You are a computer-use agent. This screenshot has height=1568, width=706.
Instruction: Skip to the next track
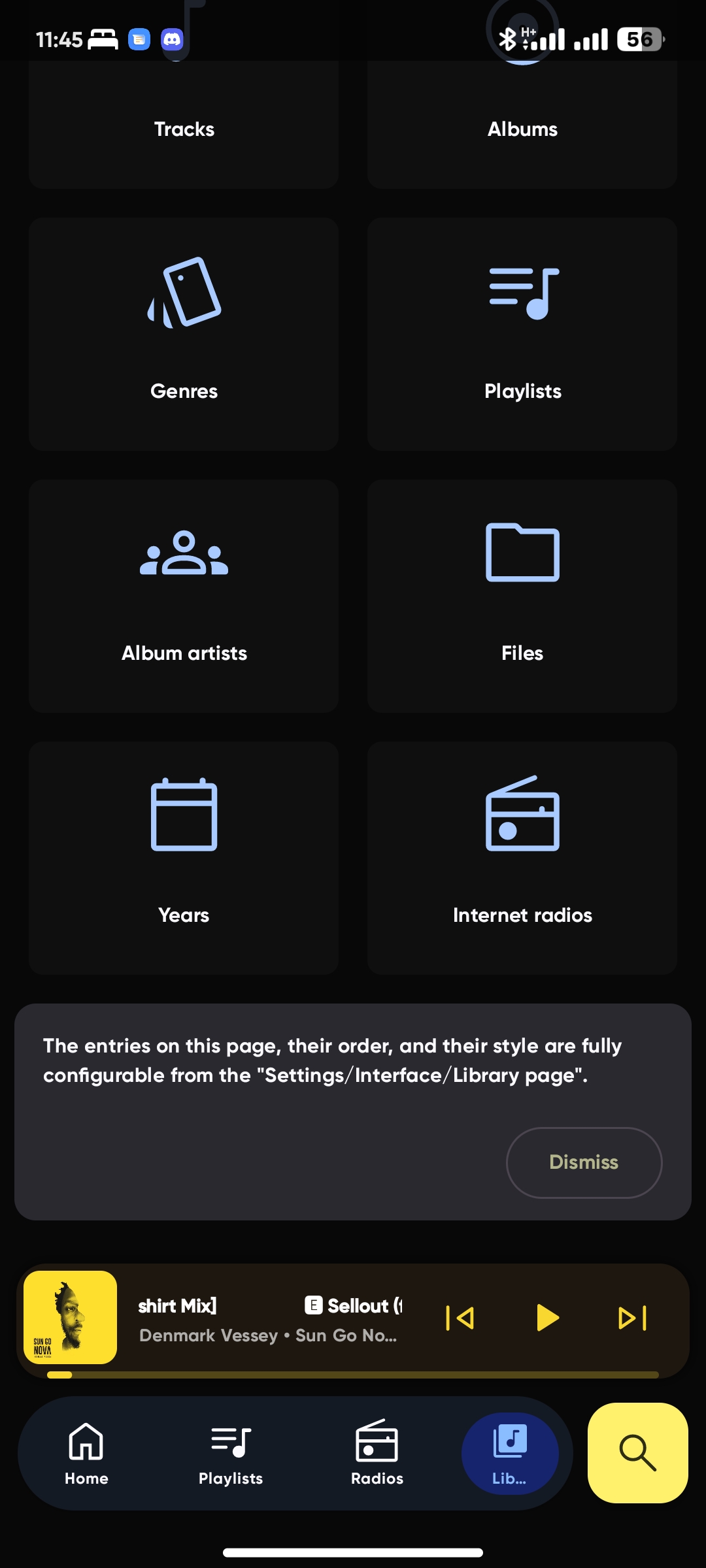[x=632, y=1318]
